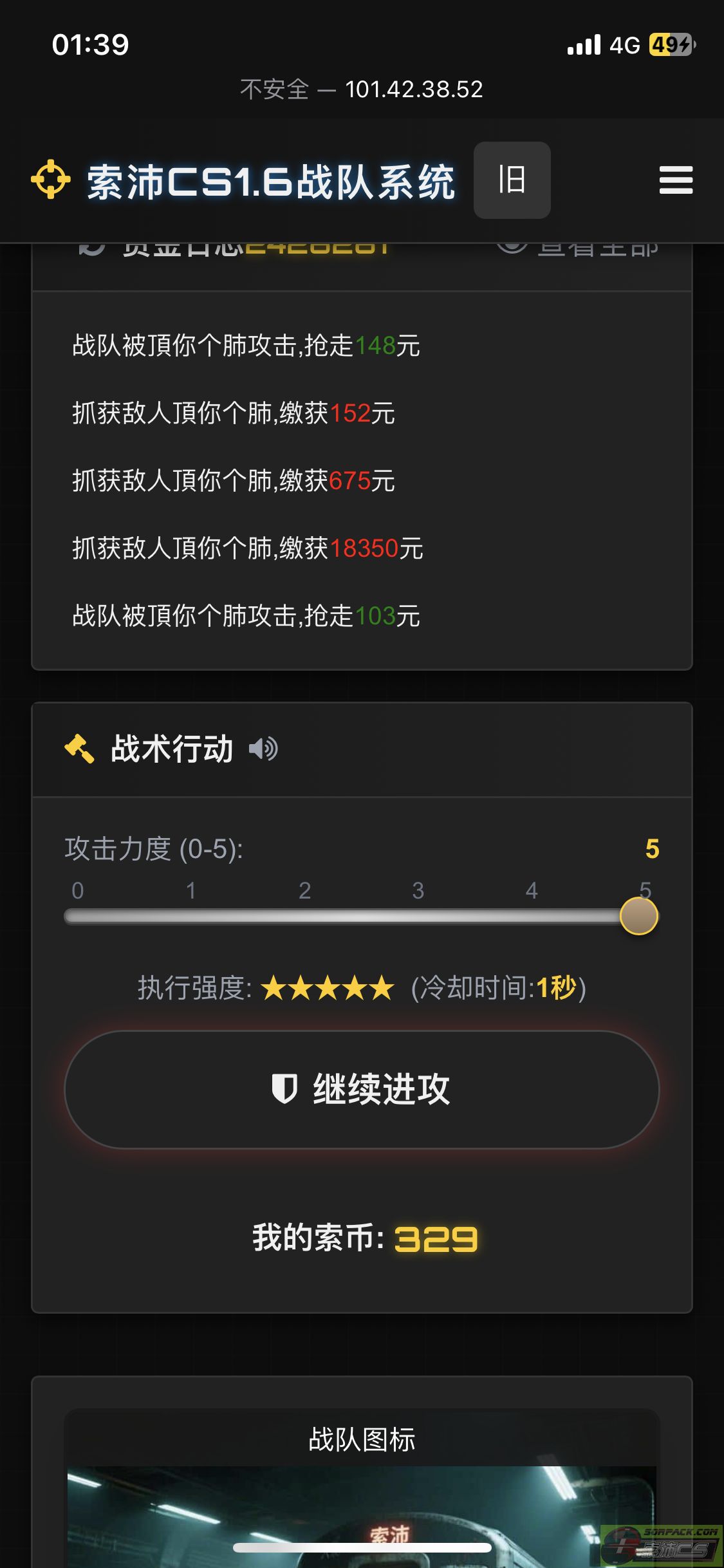The height and width of the screenshot is (1568, 724).
Task: Set attack strength slider to 3
Action: (x=418, y=915)
